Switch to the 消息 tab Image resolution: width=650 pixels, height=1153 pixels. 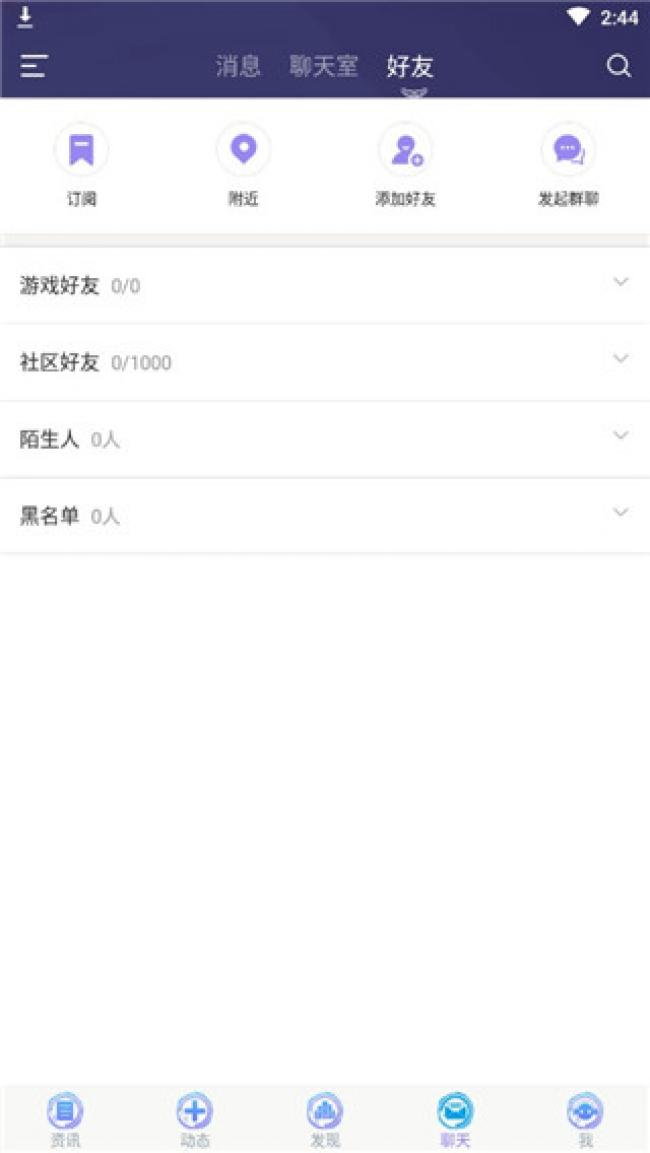pyautogui.click(x=238, y=66)
